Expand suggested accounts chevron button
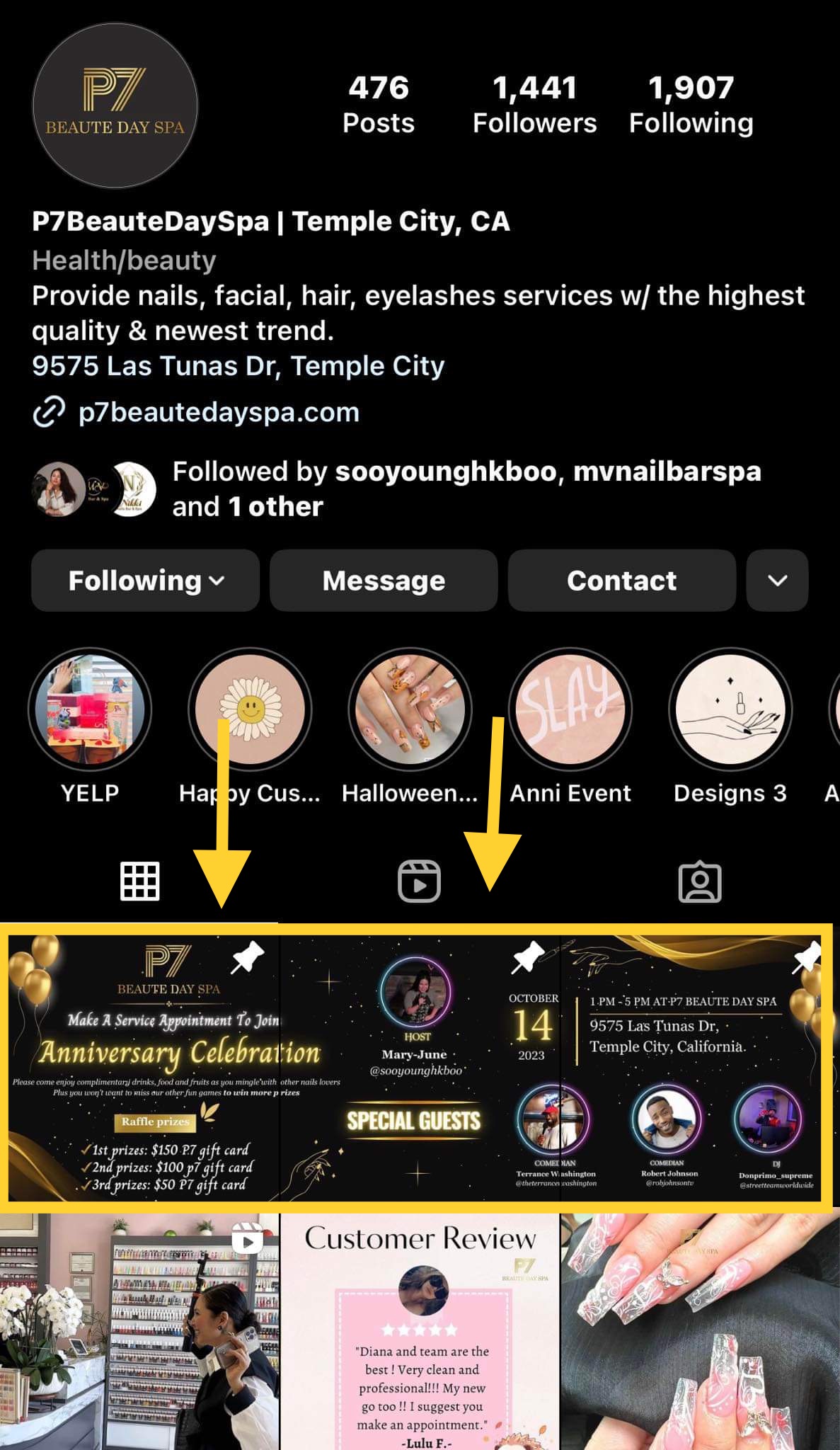The height and width of the screenshot is (1450, 840). 777,581
